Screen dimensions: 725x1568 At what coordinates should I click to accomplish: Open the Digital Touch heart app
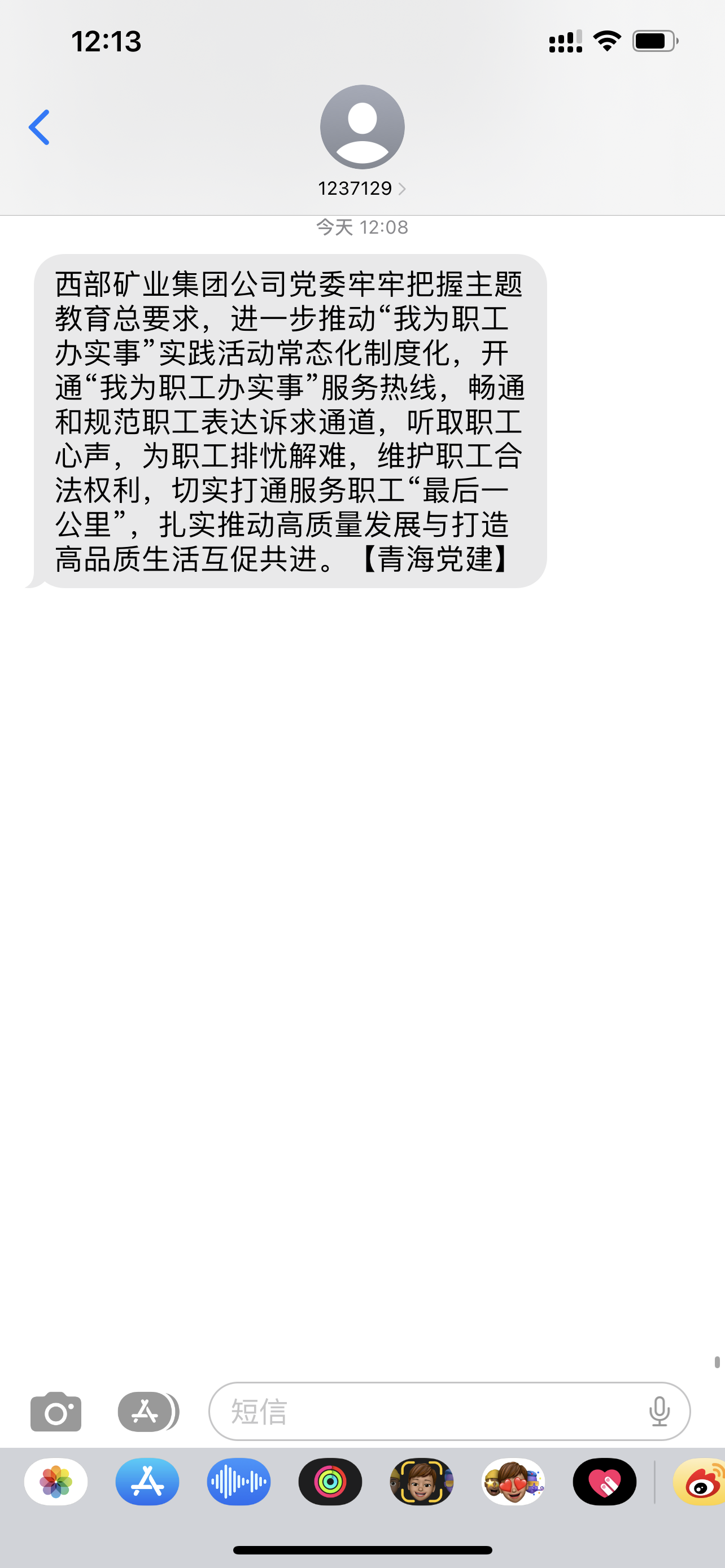coord(604,1482)
